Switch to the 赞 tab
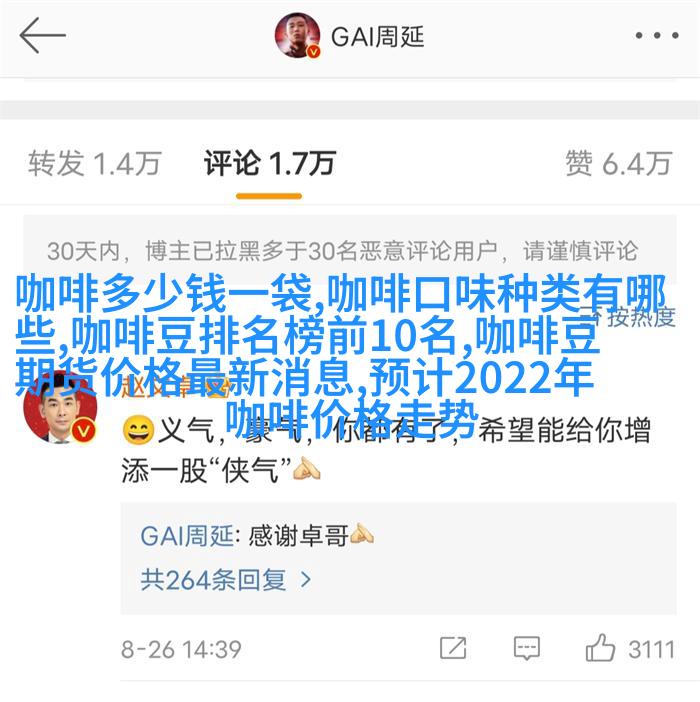700x702 pixels. (x=618, y=163)
